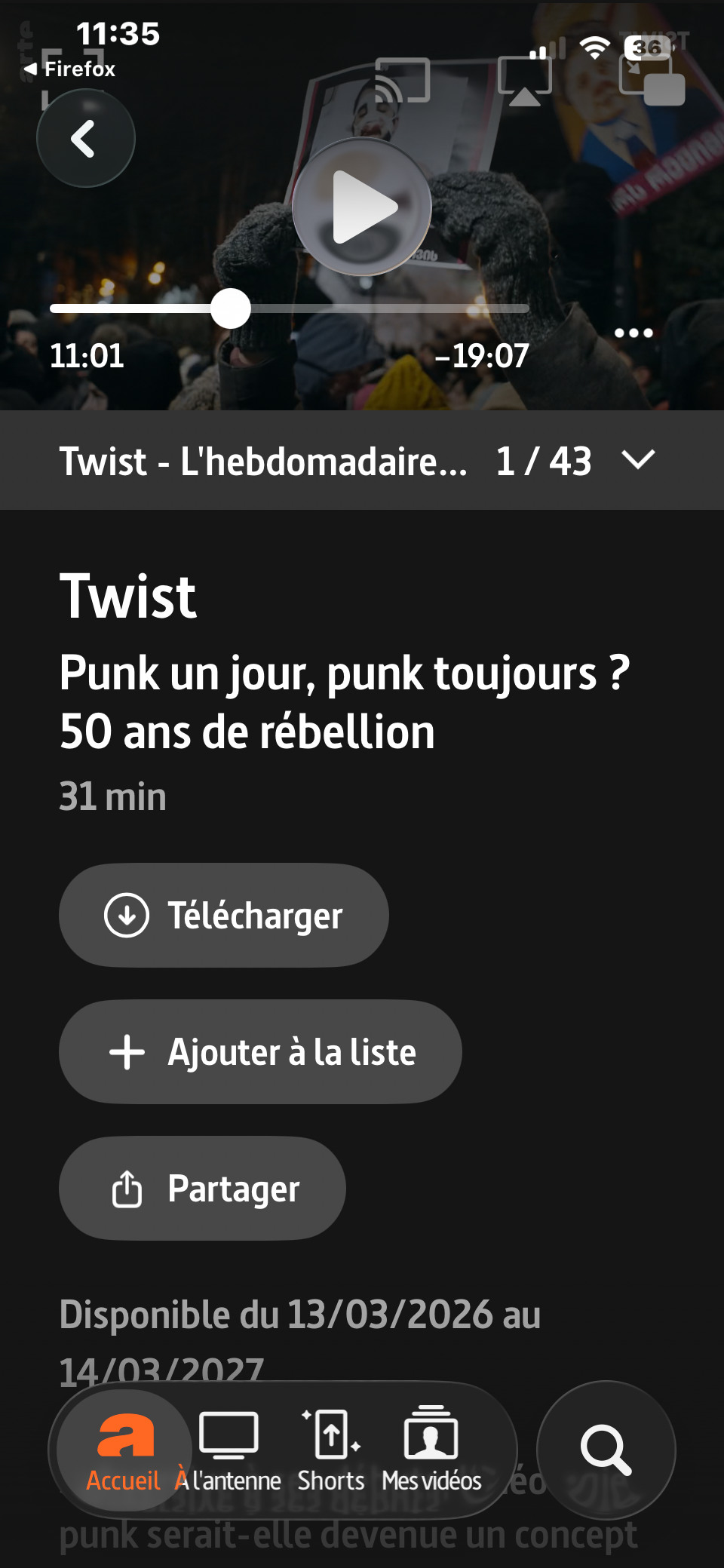Open the AirPlay streaming icon
Viewport: 724px width, 1568px height.
(x=525, y=81)
